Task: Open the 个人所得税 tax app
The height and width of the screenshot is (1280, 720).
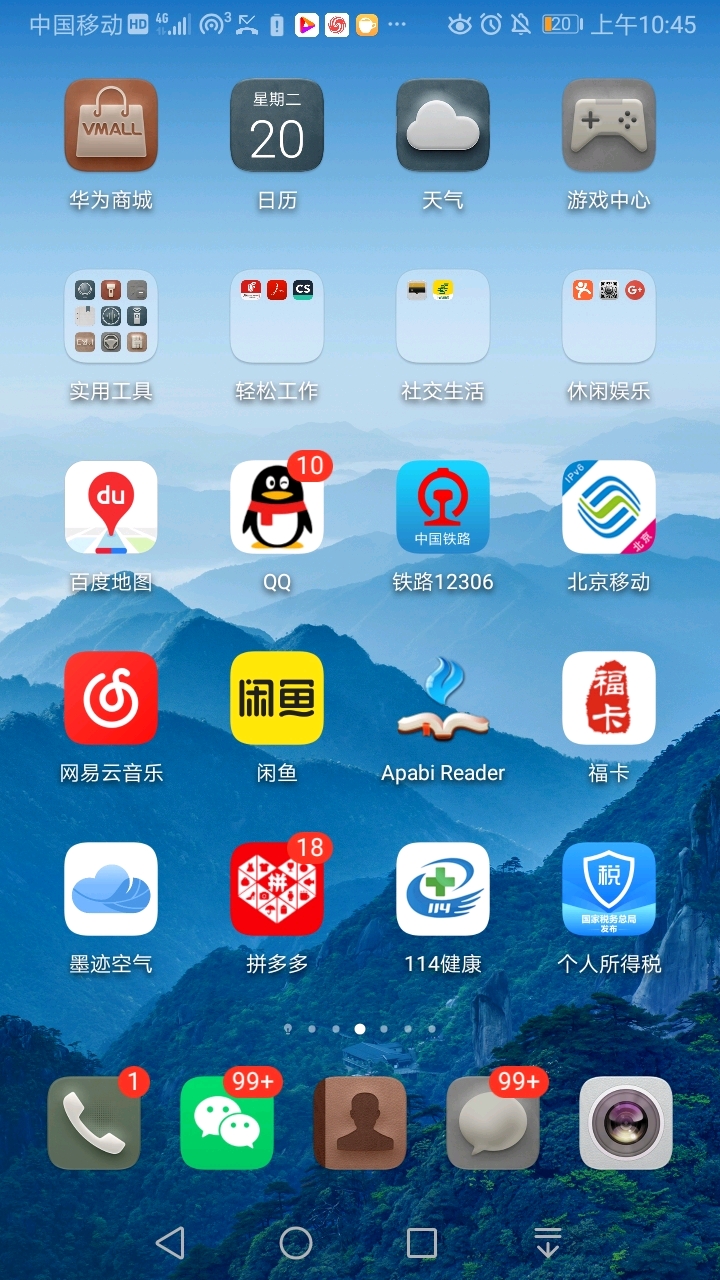Action: point(609,889)
